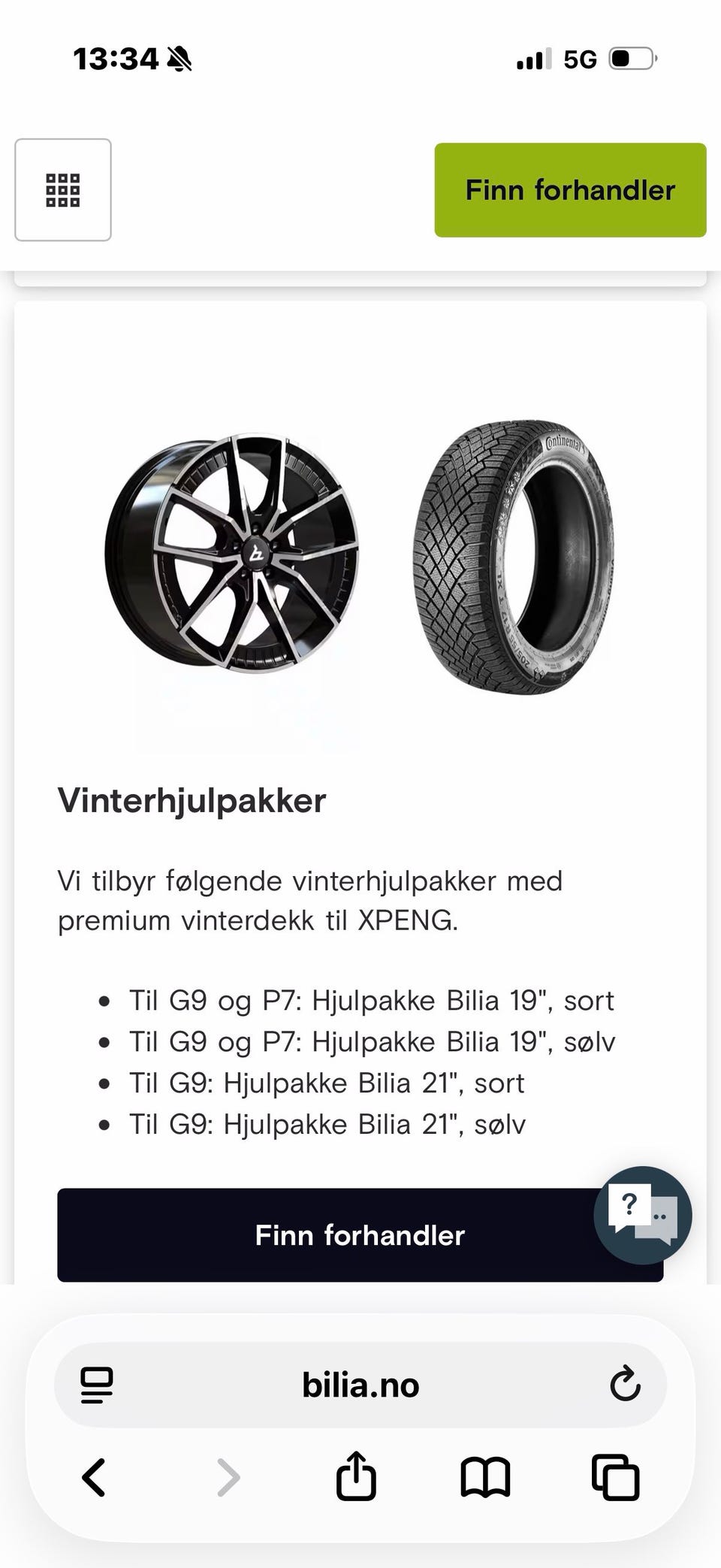The width and height of the screenshot is (721, 1568).
Task: Open browser bookmarks
Action: click(x=485, y=1478)
